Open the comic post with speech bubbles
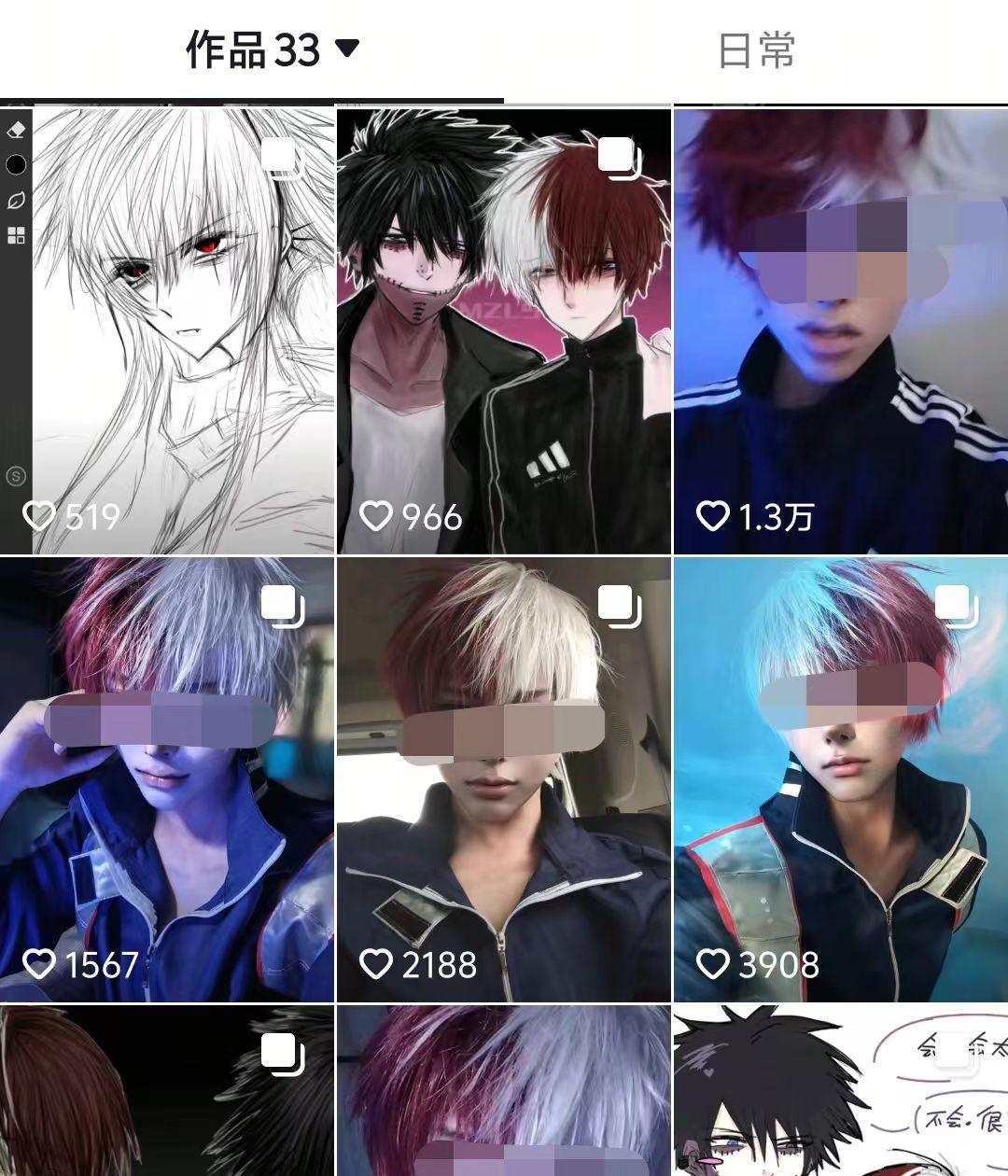Screen dimensions: 1008x1176 click(840, 1092)
